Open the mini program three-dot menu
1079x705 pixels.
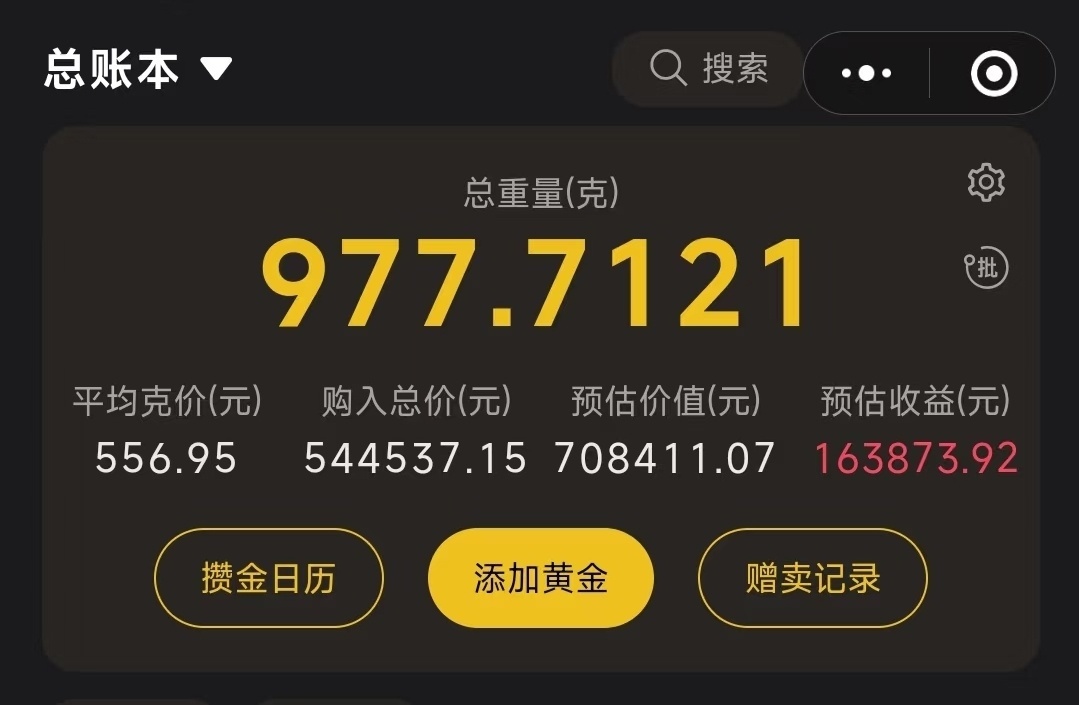(x=866, y=73)
